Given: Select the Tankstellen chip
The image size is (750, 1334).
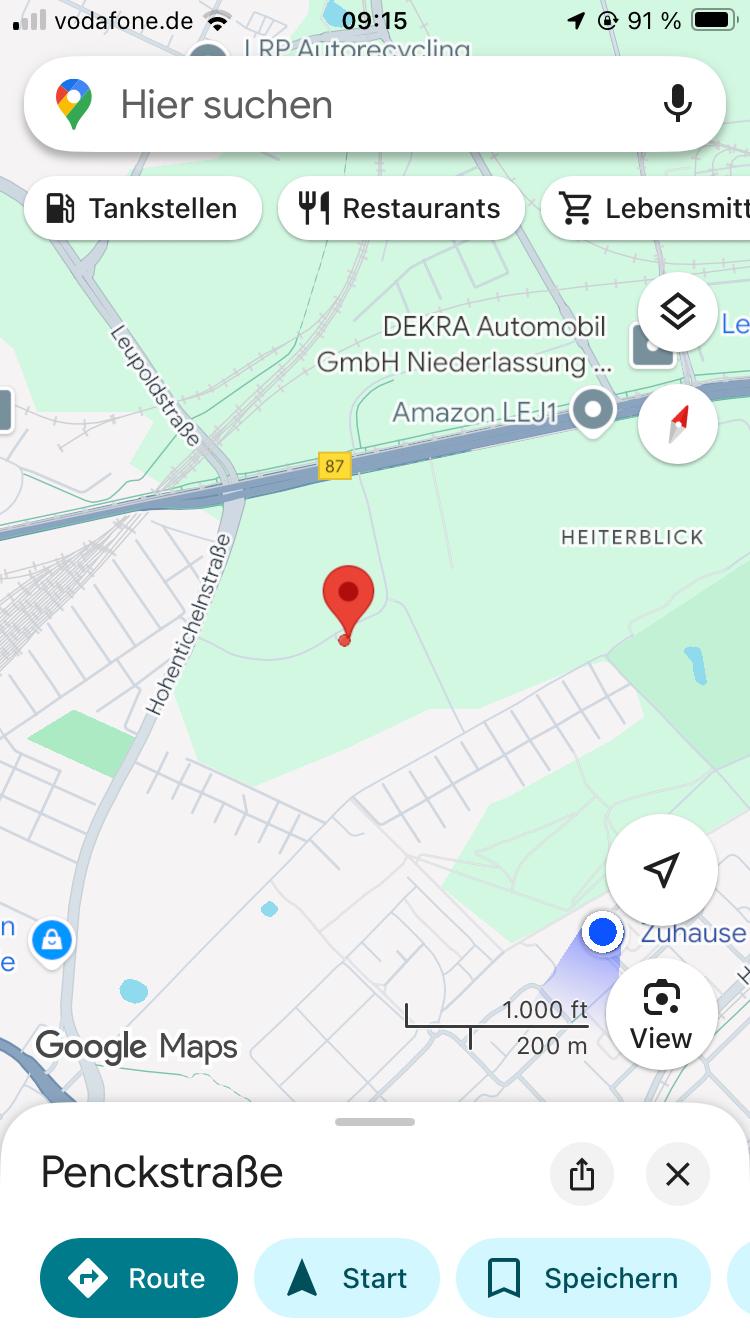Looking at the screenshot, I should tap(143, 208).
